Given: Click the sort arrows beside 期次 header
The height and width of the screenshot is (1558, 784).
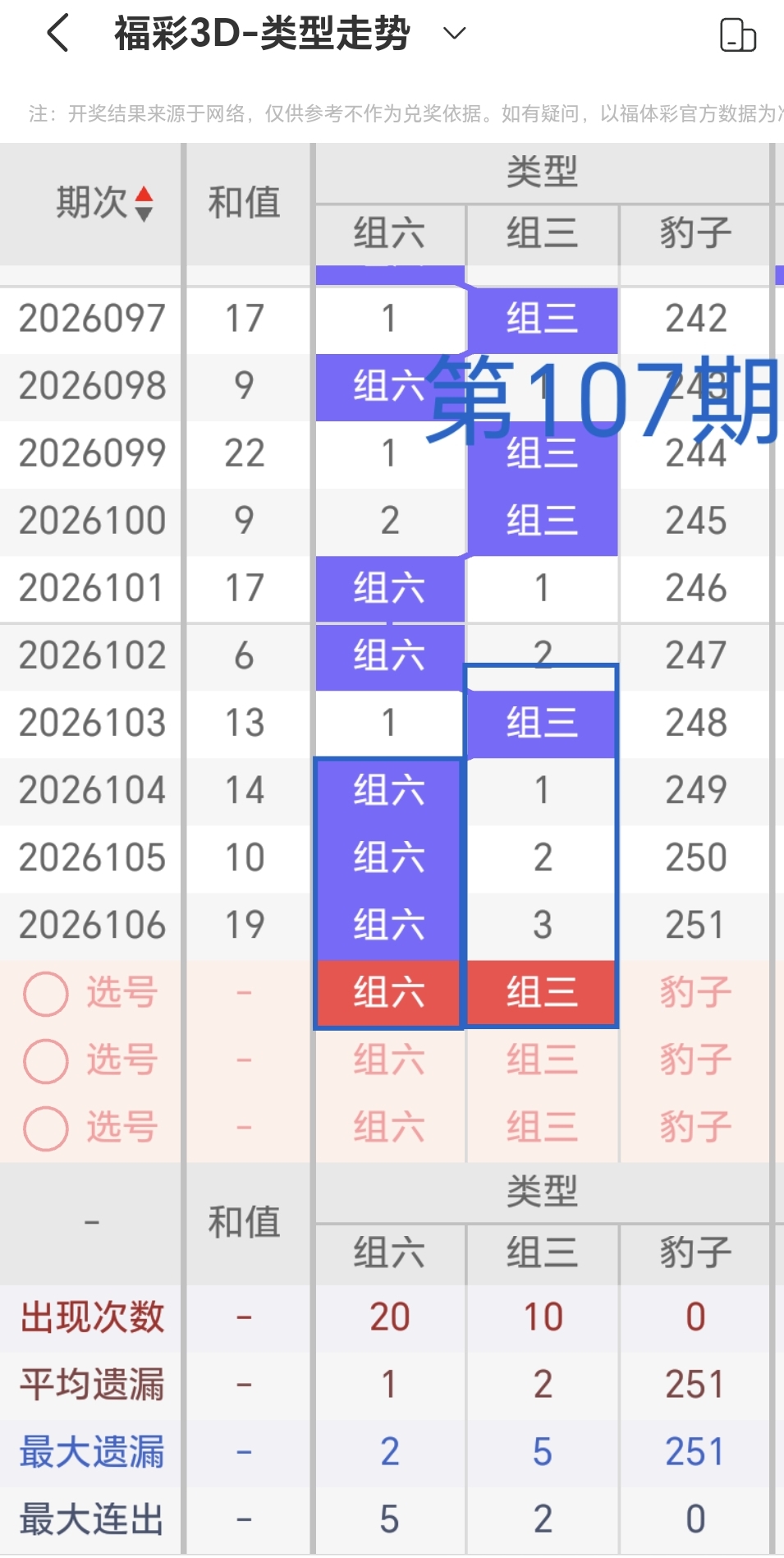Looking at the screenshot, I should click(145, 204).
